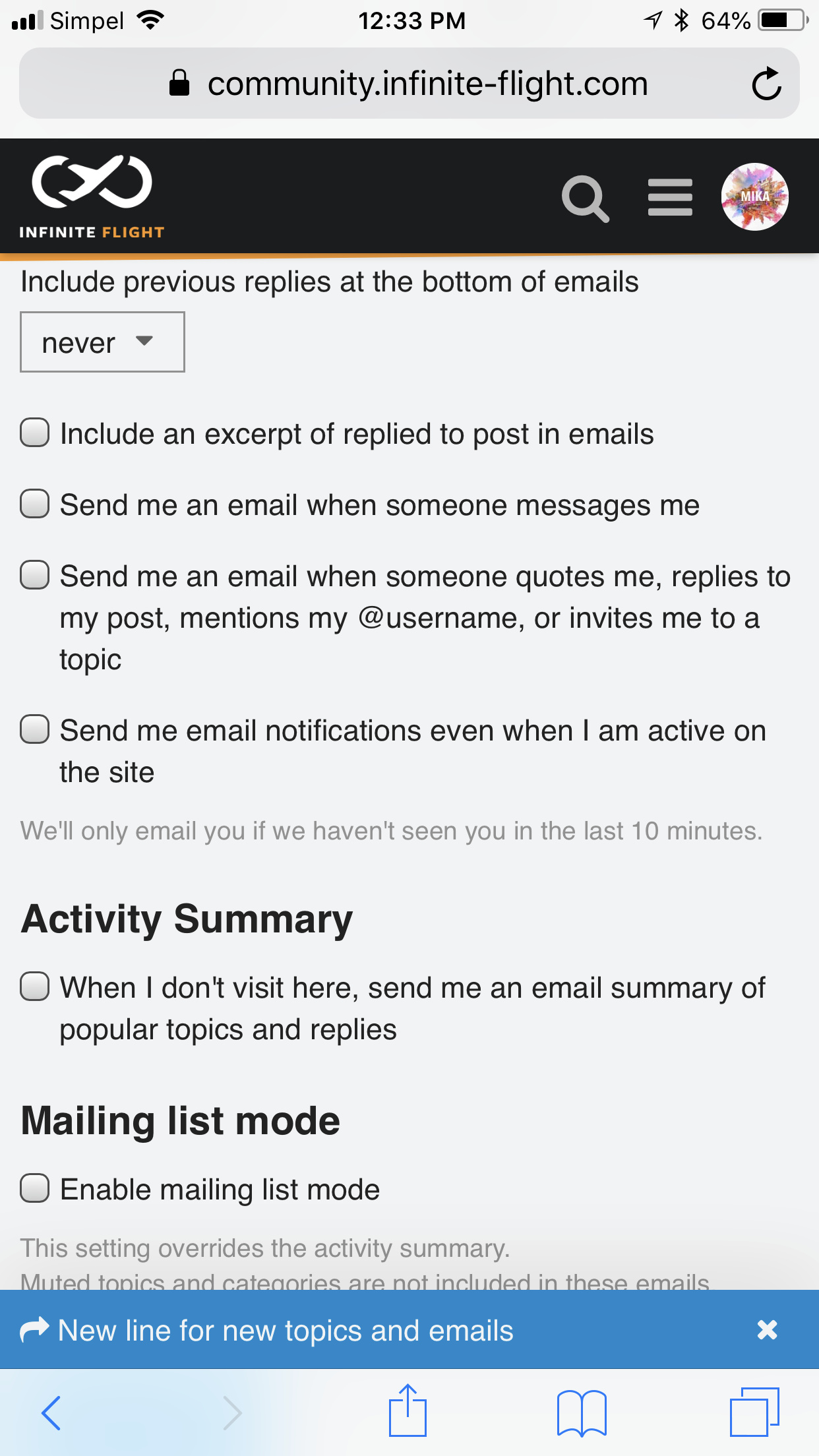Go back to the previous page

click(x=51, y=1412)
